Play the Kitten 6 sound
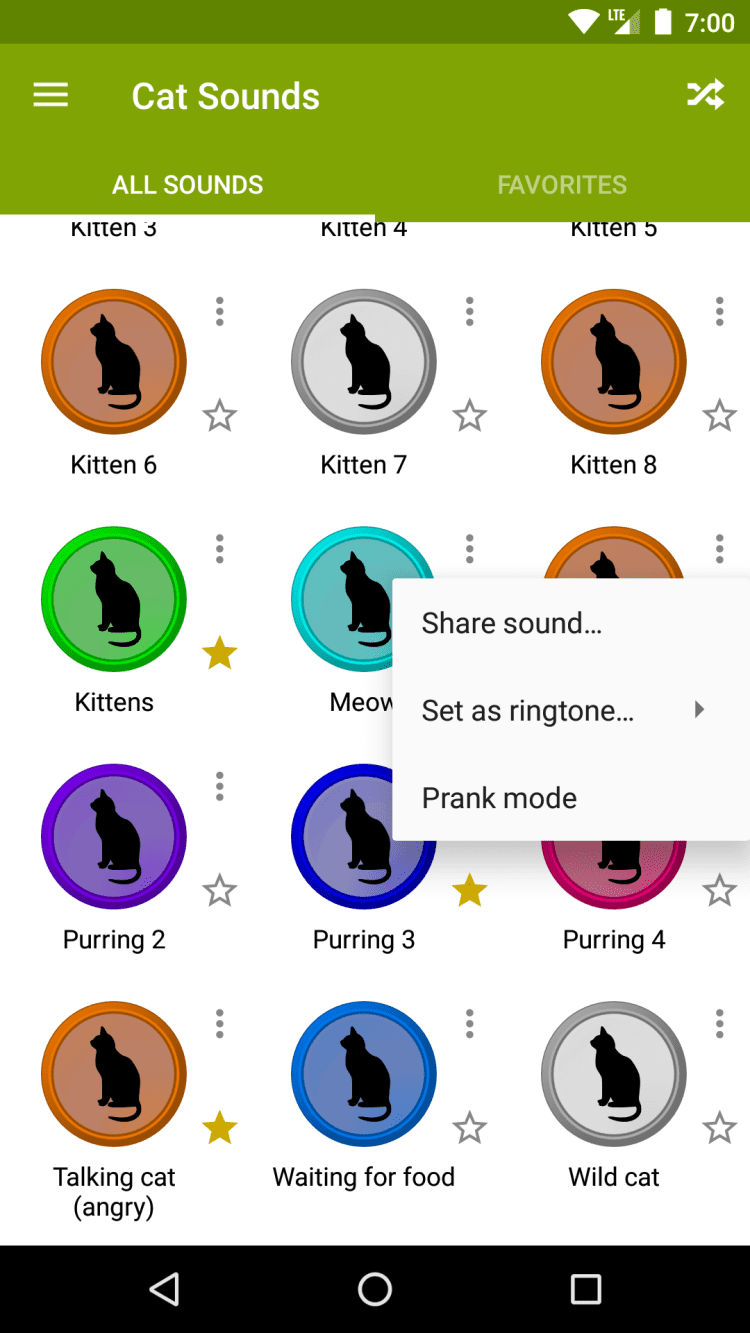Screen dimensions: 750x1333 click(114, 362)
